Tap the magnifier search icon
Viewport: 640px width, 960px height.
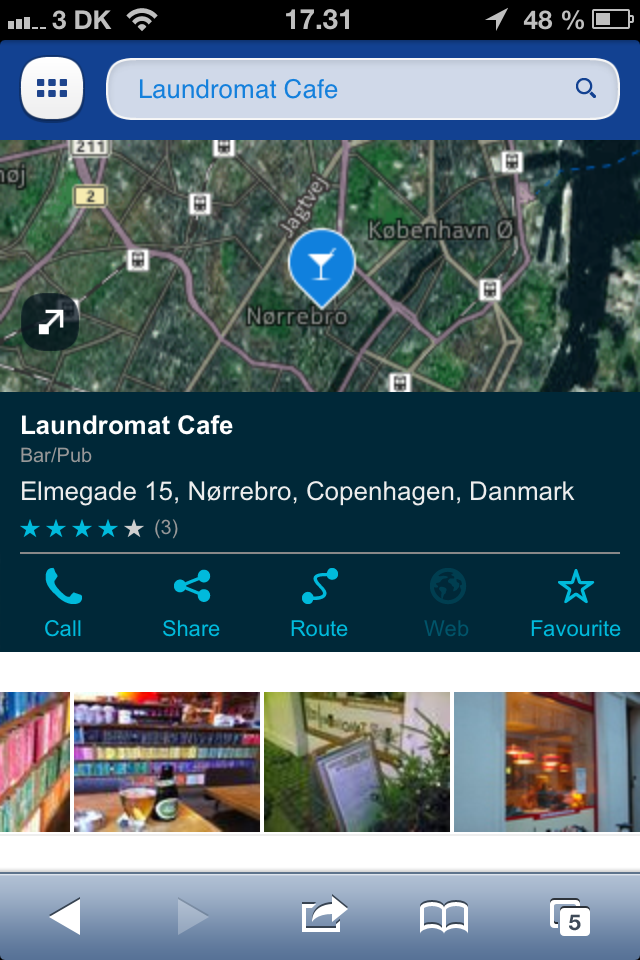(x=586, y=89)
